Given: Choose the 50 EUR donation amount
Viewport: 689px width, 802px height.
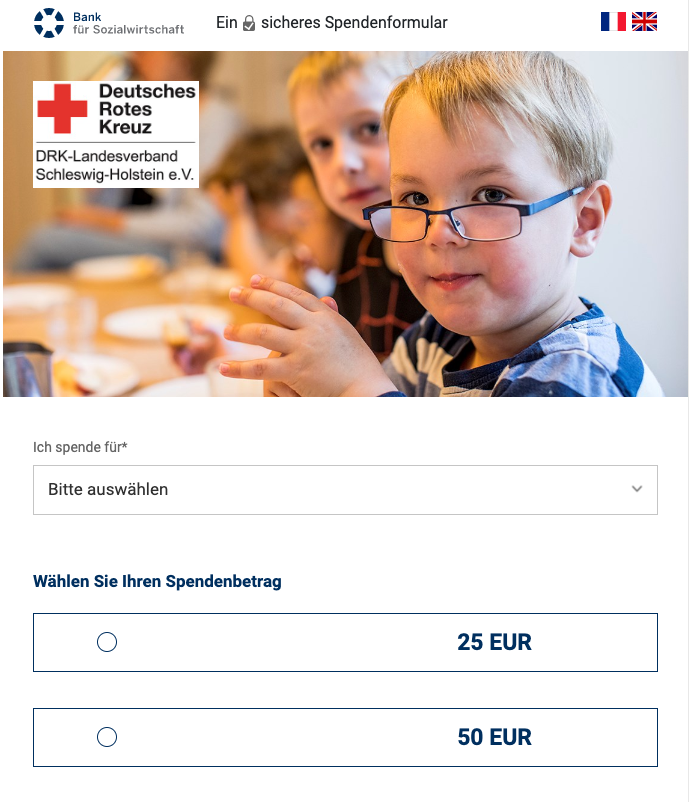Looking at the screenshot, I should point(107,737).
